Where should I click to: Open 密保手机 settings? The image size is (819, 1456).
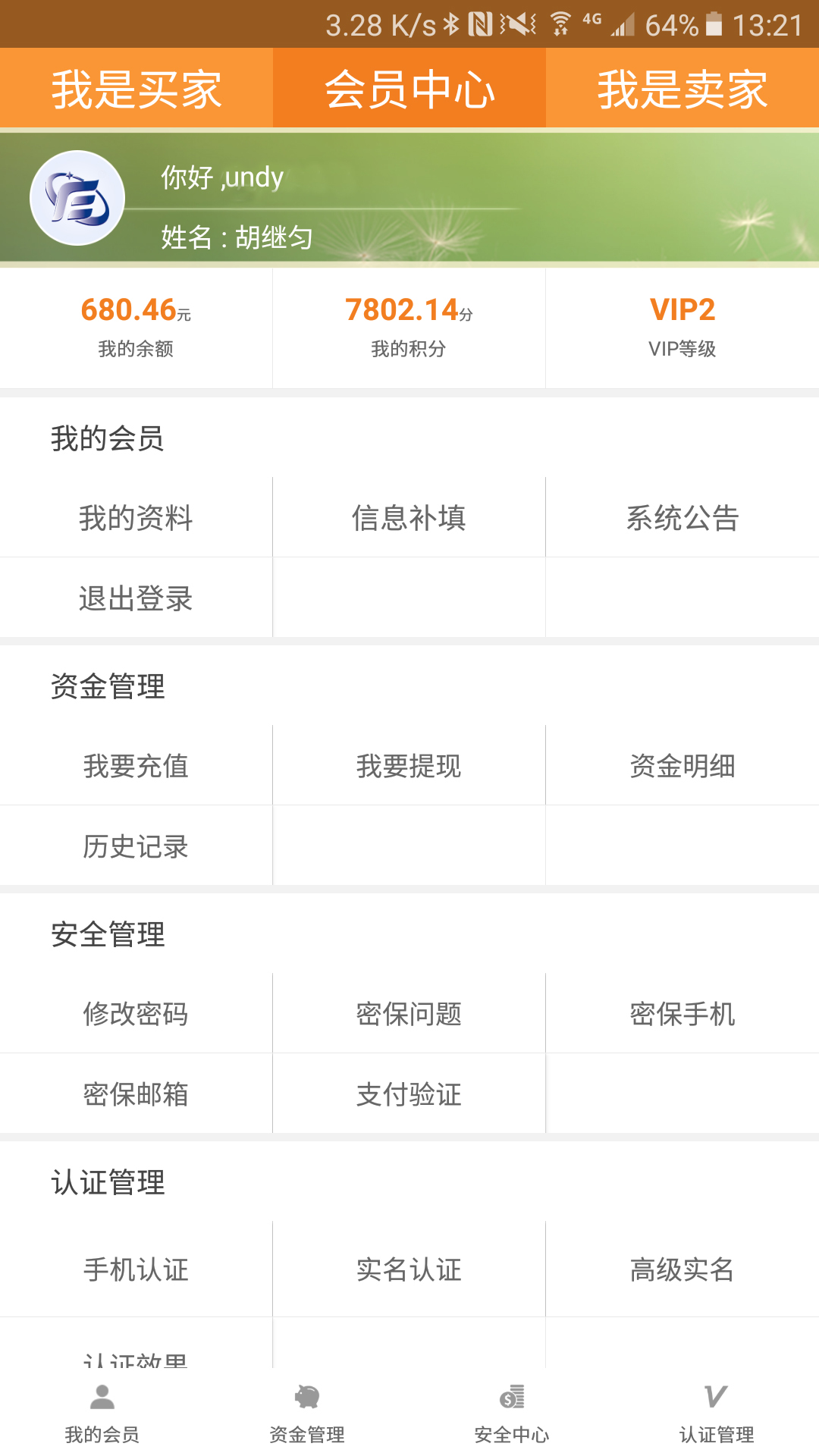682,1014
